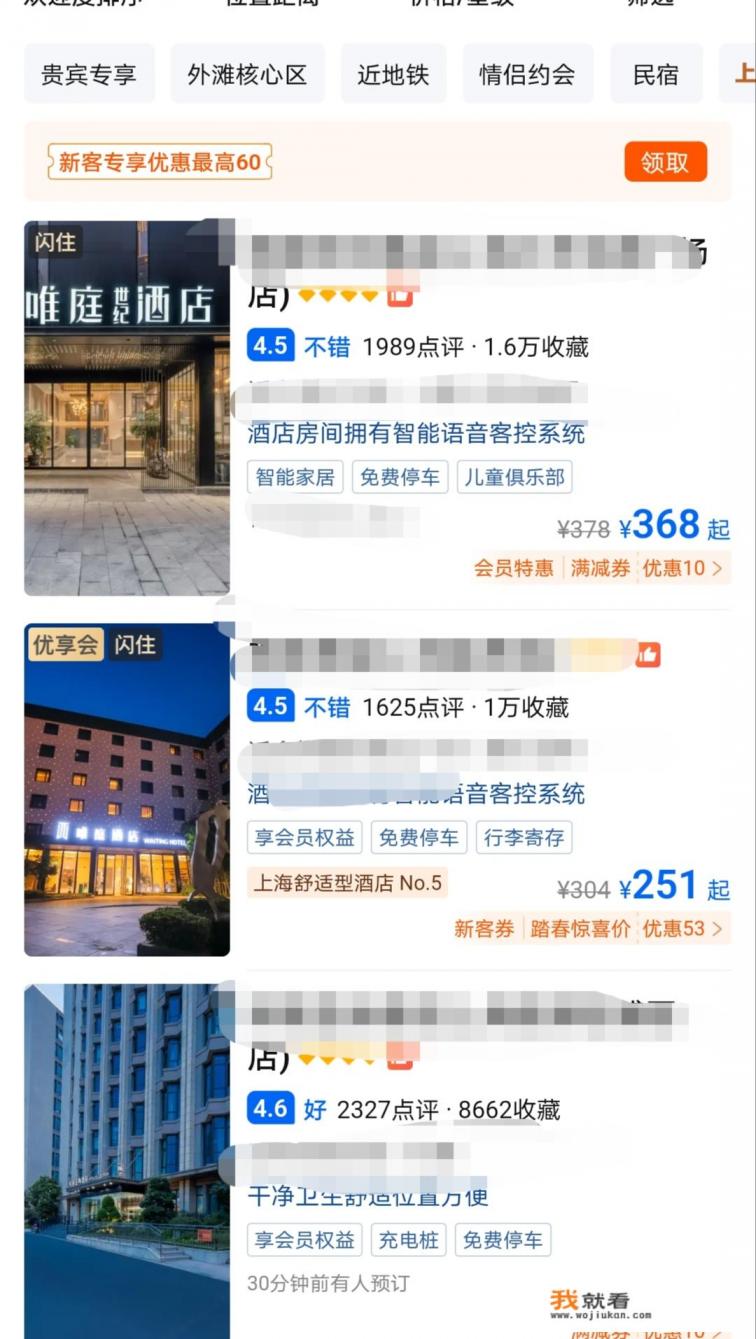Image resolution: width=756 pixels, height=1339 pixels.
Task: Tap the thumbs-up icon on the second hotel card
Action: [648, 655]
